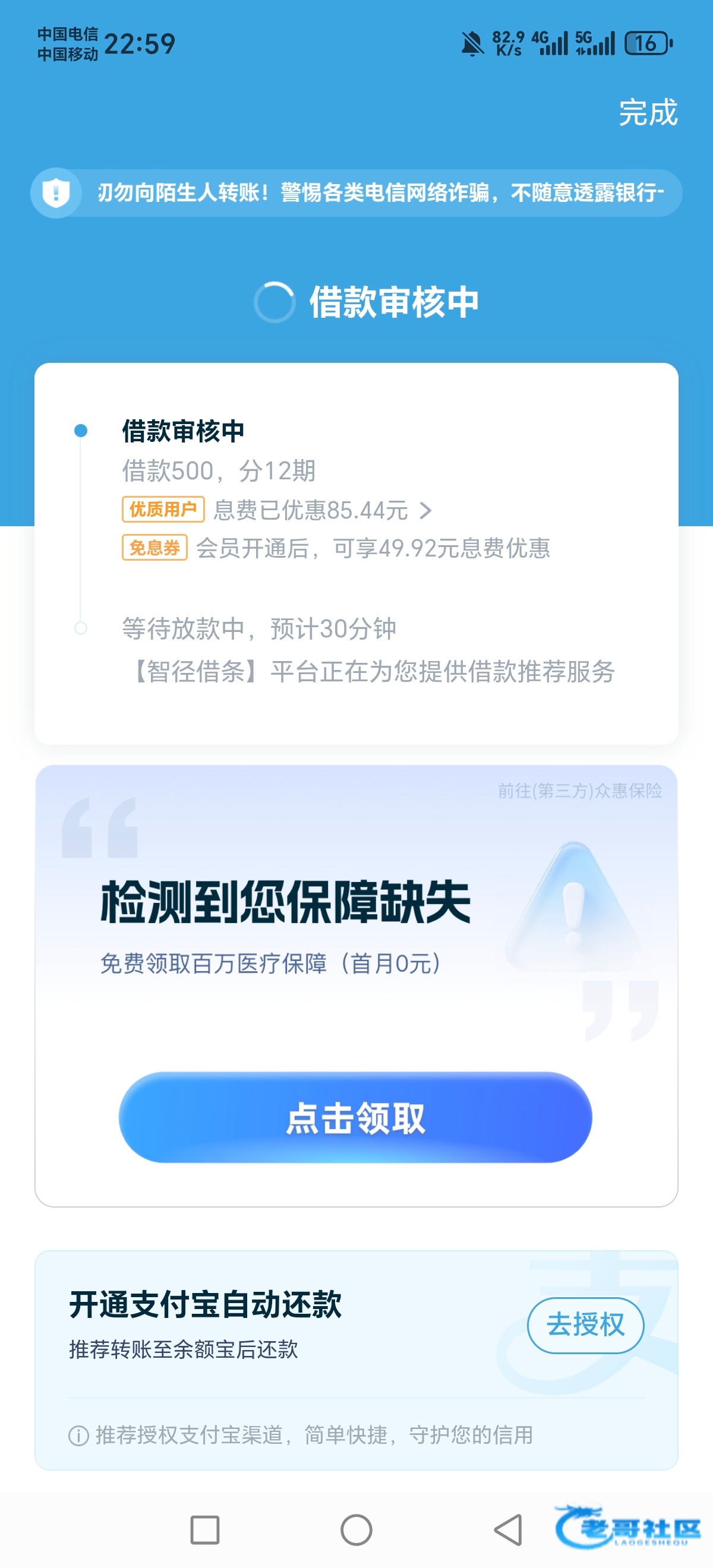Go to the home screen with the home button
The height and width of the screenshot is (1568, 713).
[356, 1529]
